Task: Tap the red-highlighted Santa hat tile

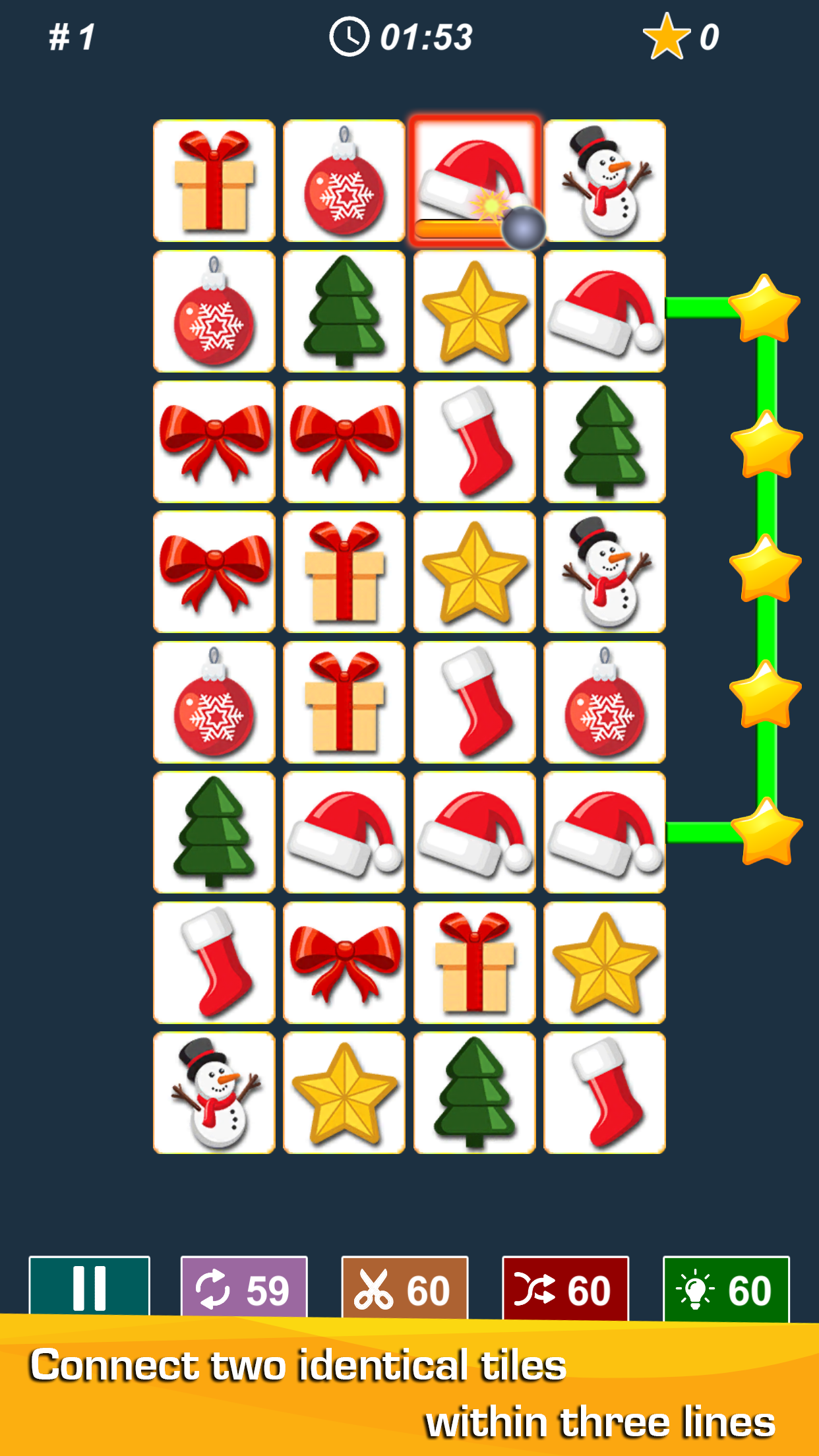Action: pyautogui.click(x=475, y=181)
